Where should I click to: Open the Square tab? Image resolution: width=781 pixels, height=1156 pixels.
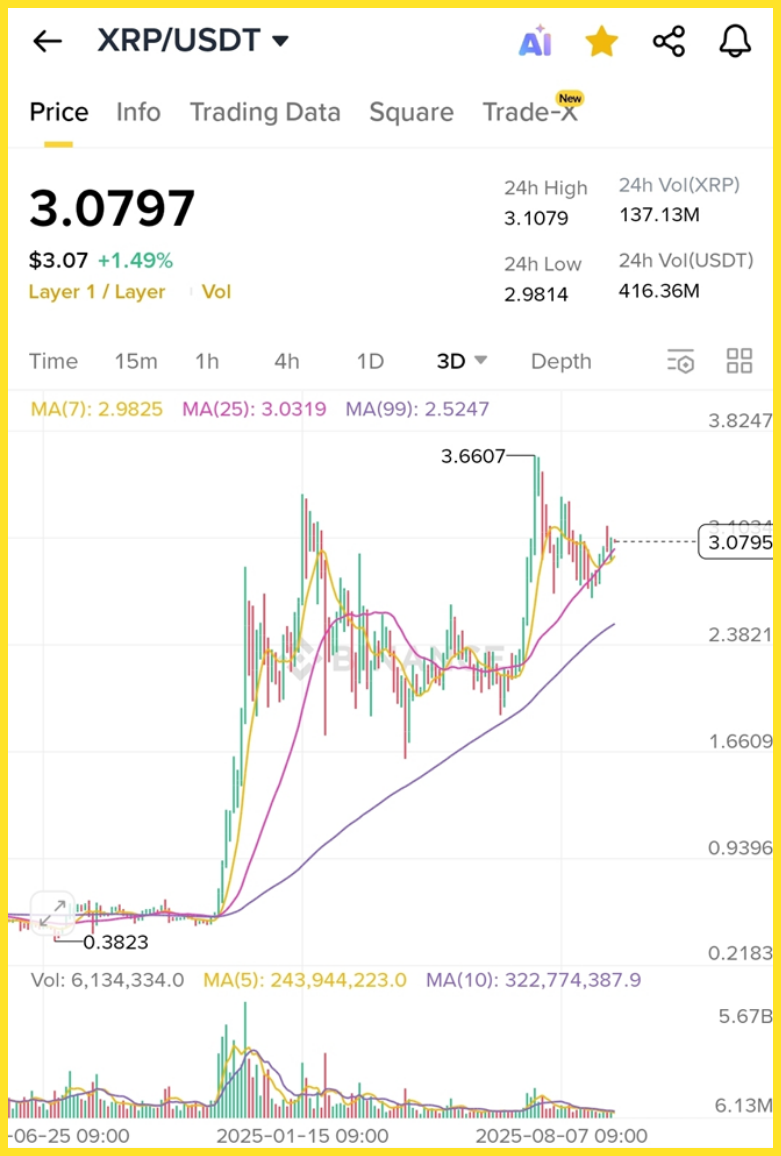[411, 112]
